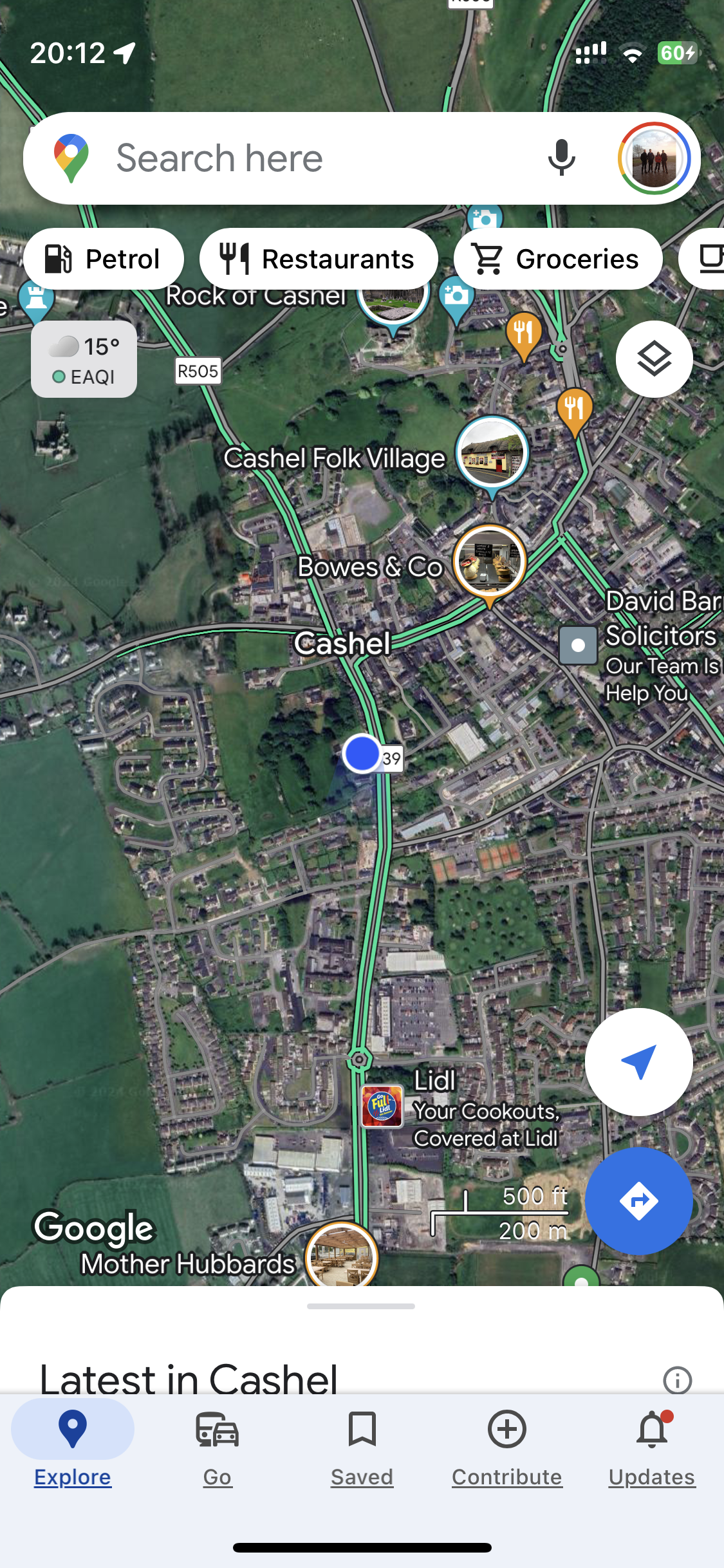
Task: Select the Petrol filter chip
Action: click(104, 259)
